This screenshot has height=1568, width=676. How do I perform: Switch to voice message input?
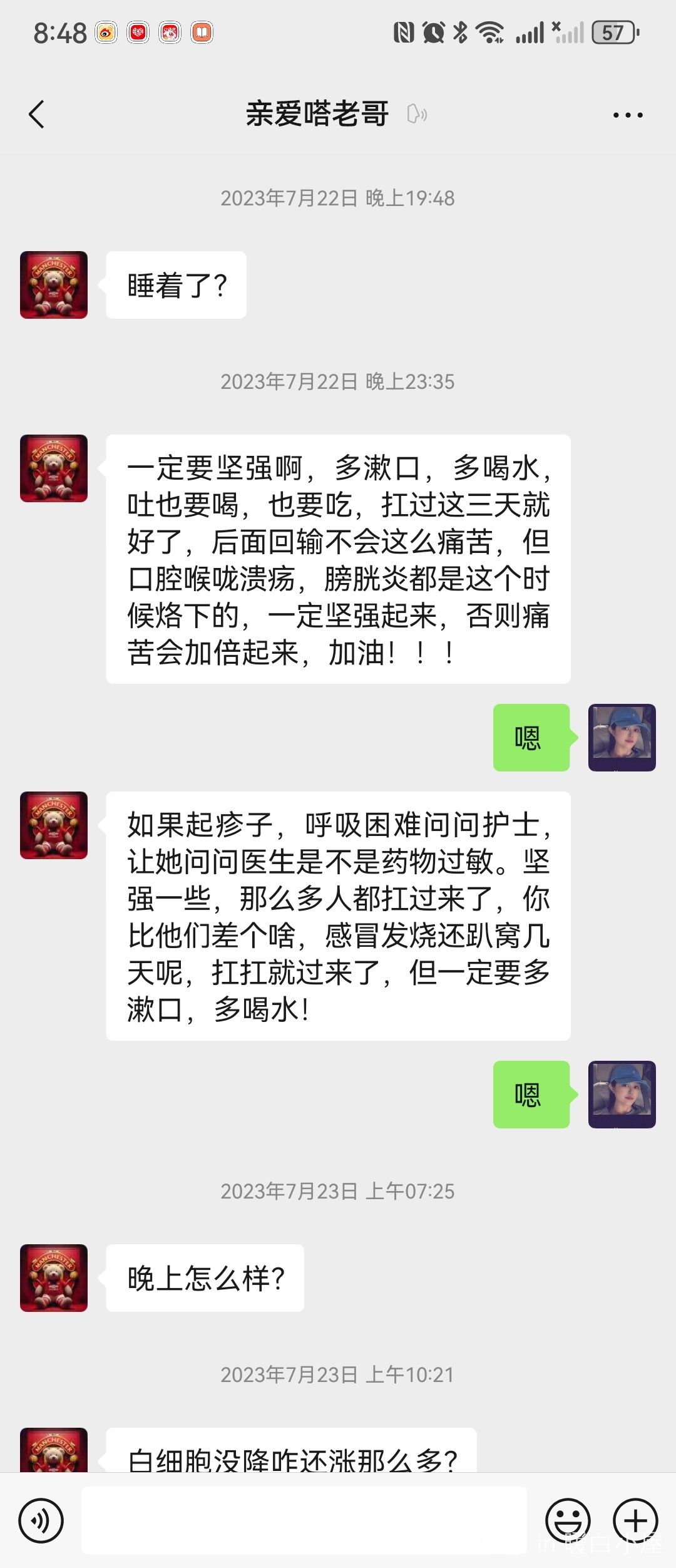[x=41, y=1520]
